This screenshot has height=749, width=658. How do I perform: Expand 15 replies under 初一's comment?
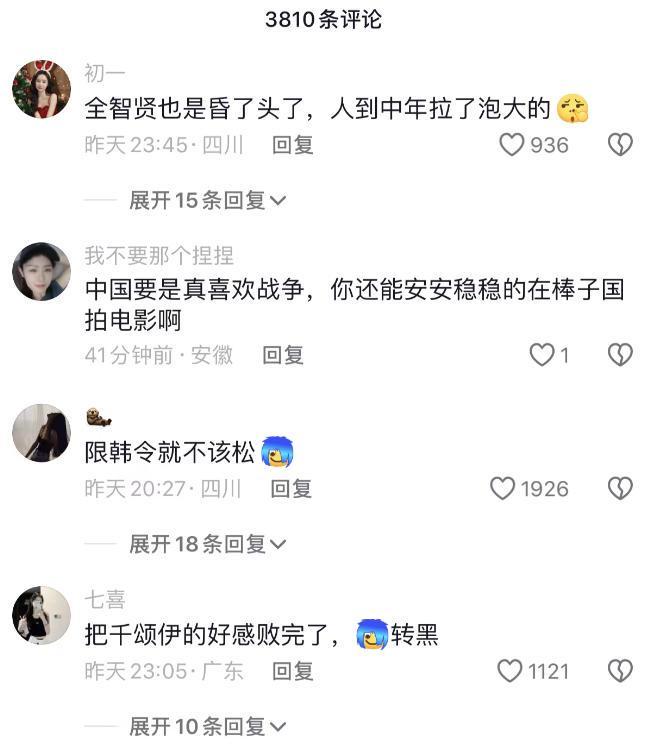coord(207,200)
